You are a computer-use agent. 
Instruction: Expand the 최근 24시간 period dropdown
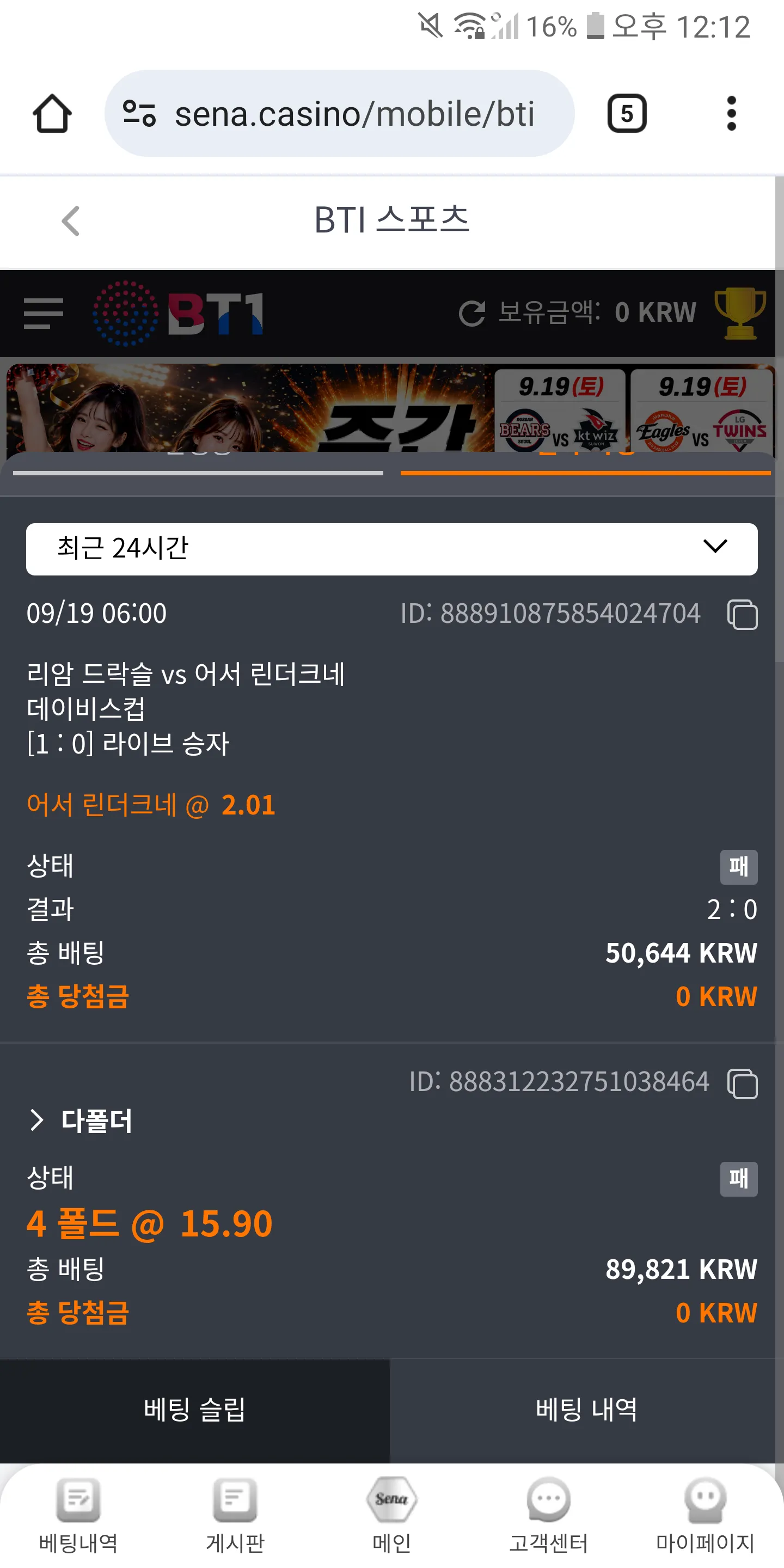point(391,549)
